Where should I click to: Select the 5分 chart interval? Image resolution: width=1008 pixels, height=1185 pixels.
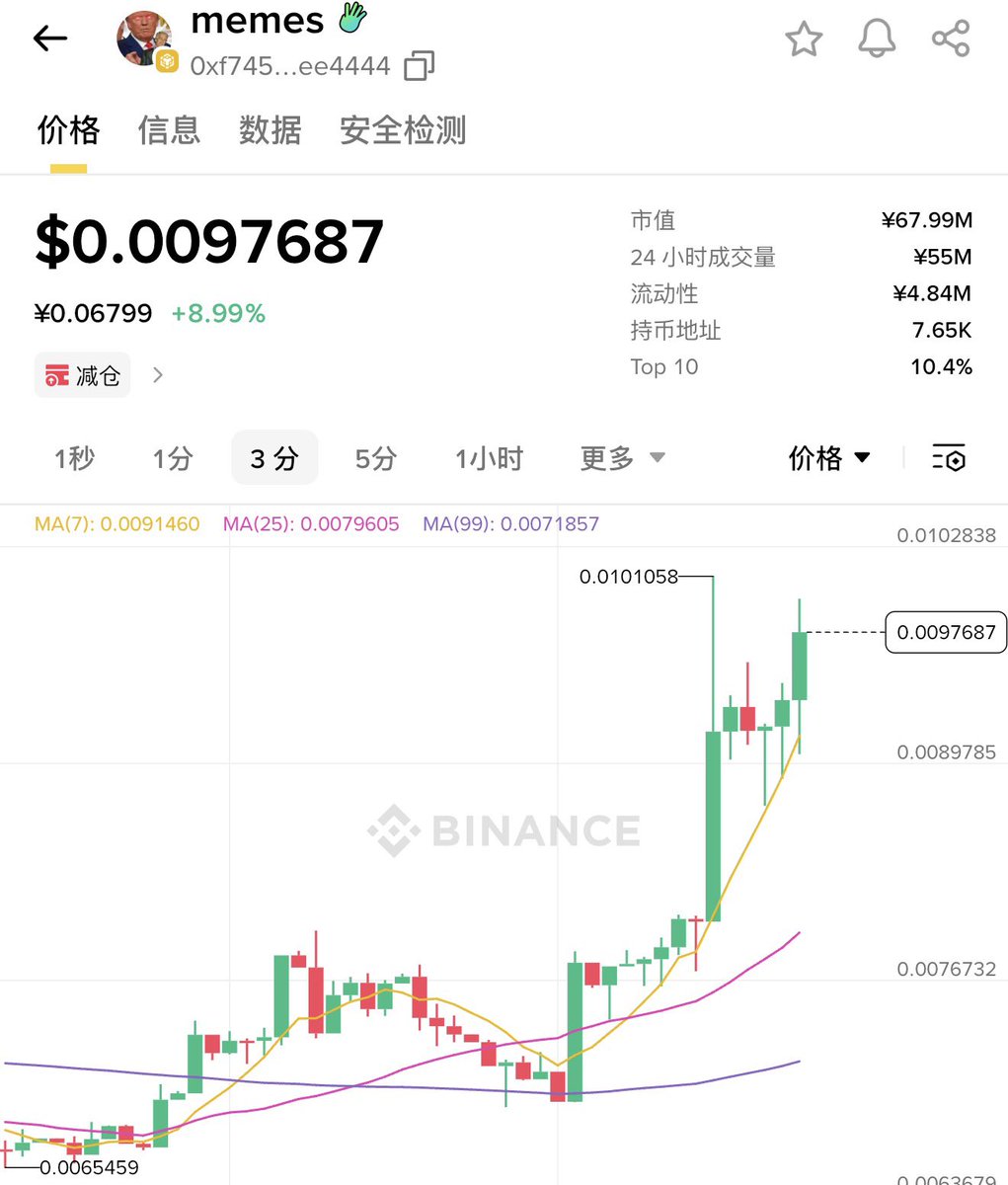375,458
